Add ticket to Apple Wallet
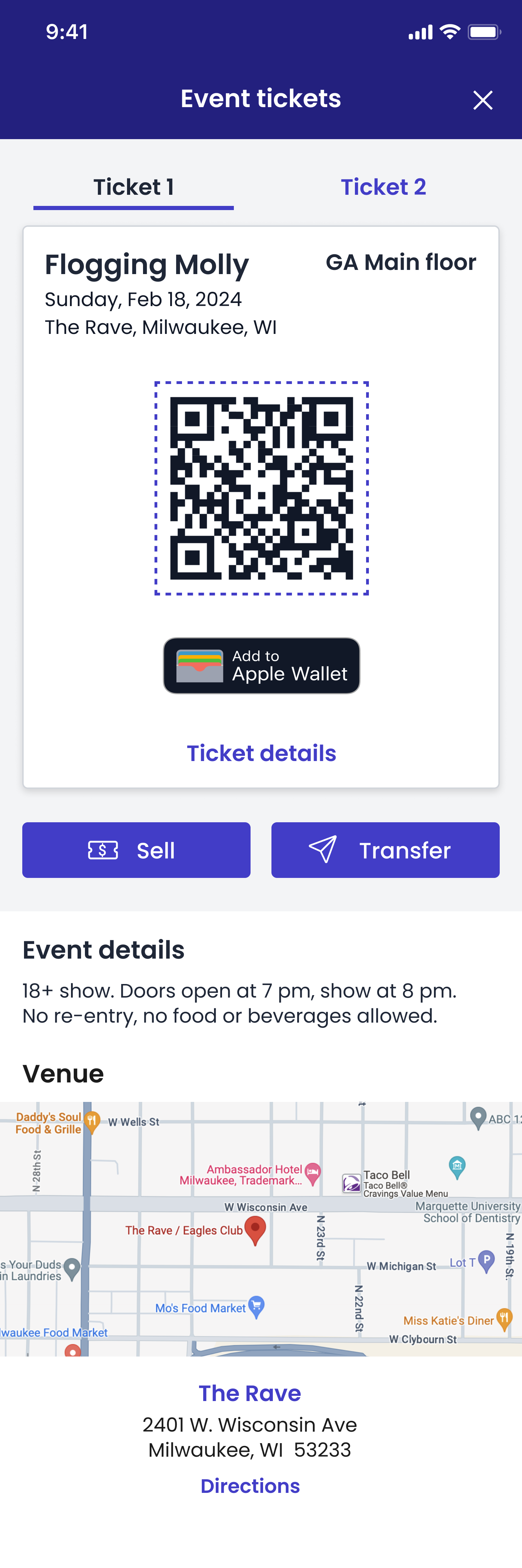522x1568 pixels. pos(261,665)
